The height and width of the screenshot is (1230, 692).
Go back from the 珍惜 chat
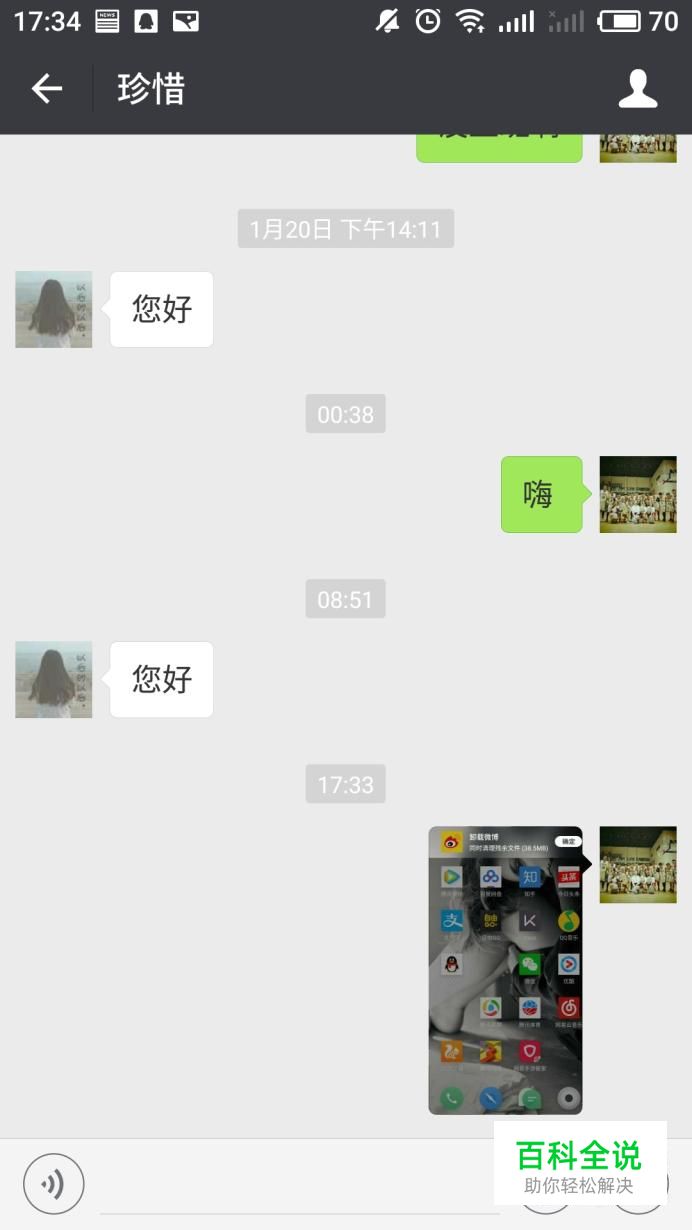pos(46,89)
